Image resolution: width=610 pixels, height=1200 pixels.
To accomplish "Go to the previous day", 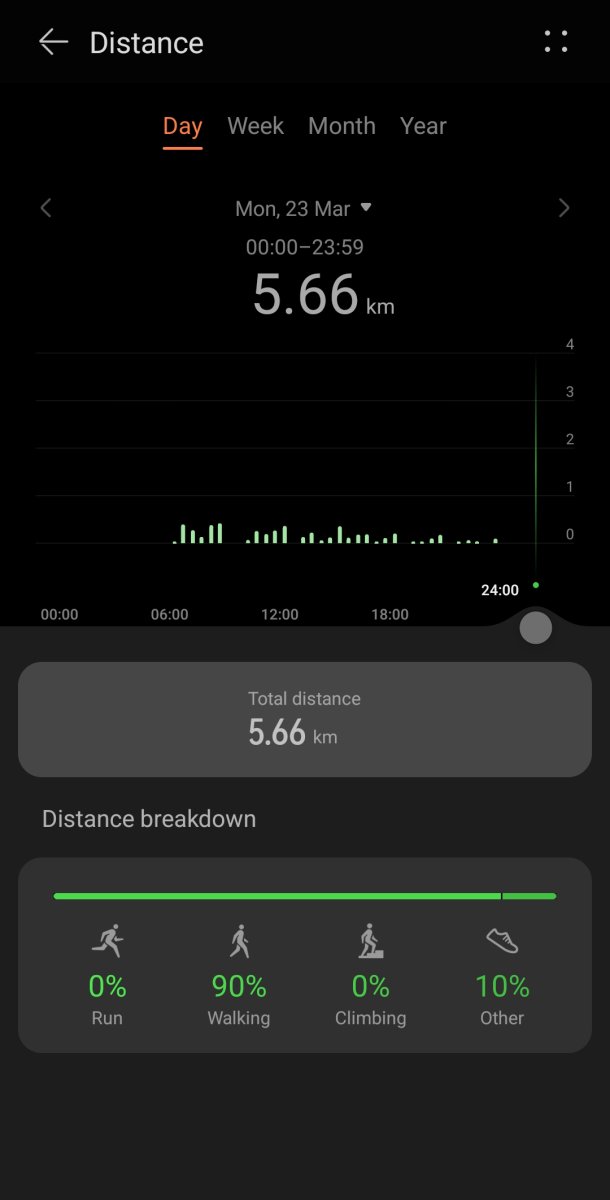I will tap(46, 208).
